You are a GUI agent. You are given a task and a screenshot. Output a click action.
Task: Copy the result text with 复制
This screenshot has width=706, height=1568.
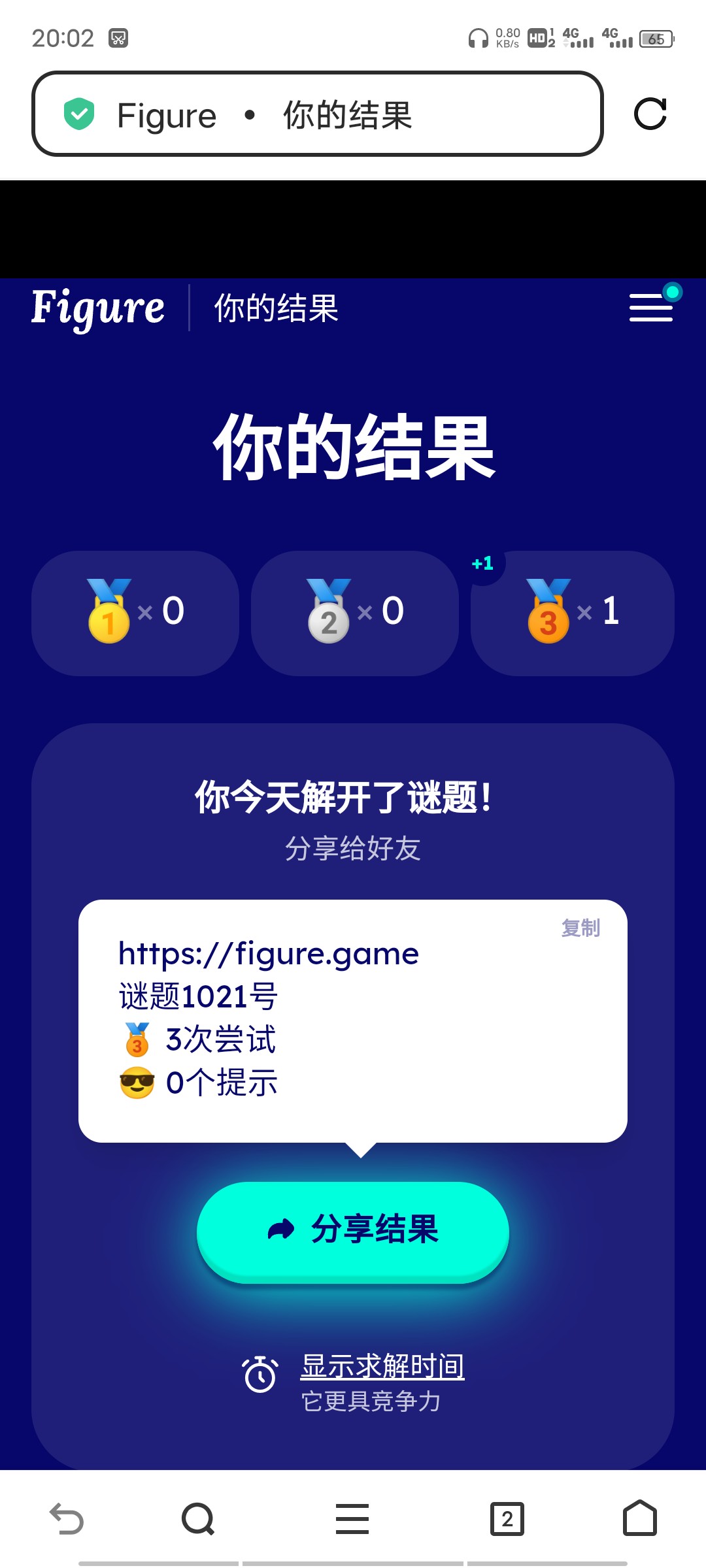click(580, 928)
